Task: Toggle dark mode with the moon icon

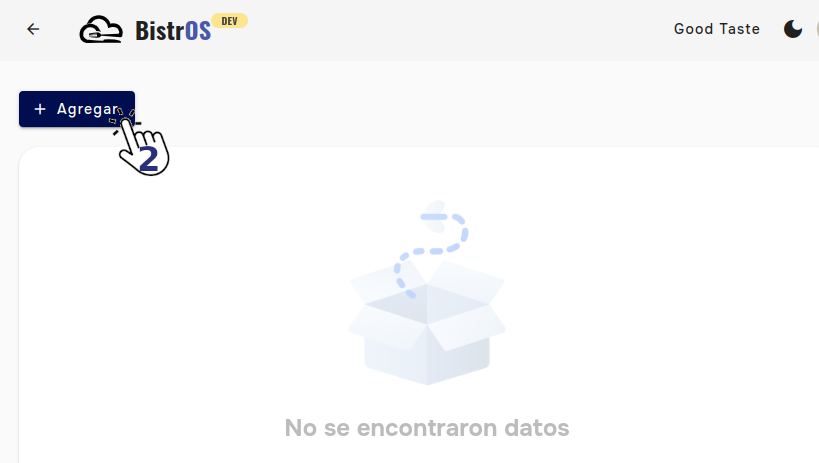Action: coord(792,29)
